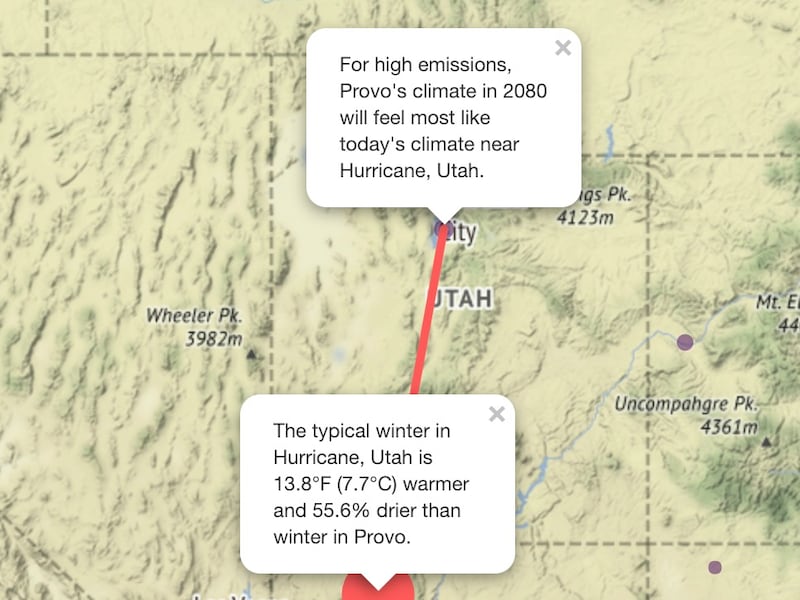Tap the red Hurricane marker at bottom
Image resolution: width=800 pixels, height=600 pixels.
[x=378, y=590]
